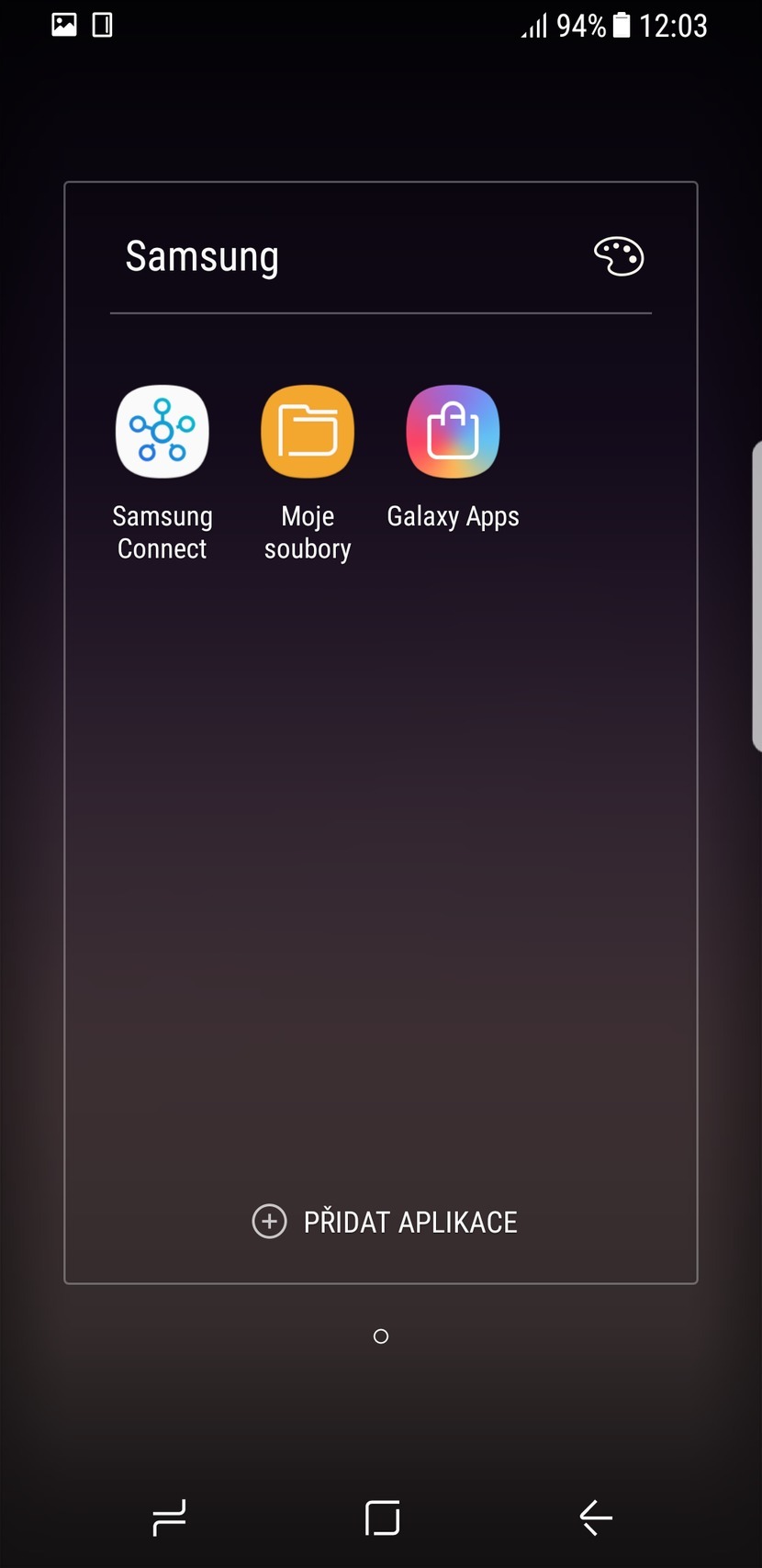Tap the Samsung folder name to rename it
The width and height of the screenshot is (762, 1568).
[202, 257]
